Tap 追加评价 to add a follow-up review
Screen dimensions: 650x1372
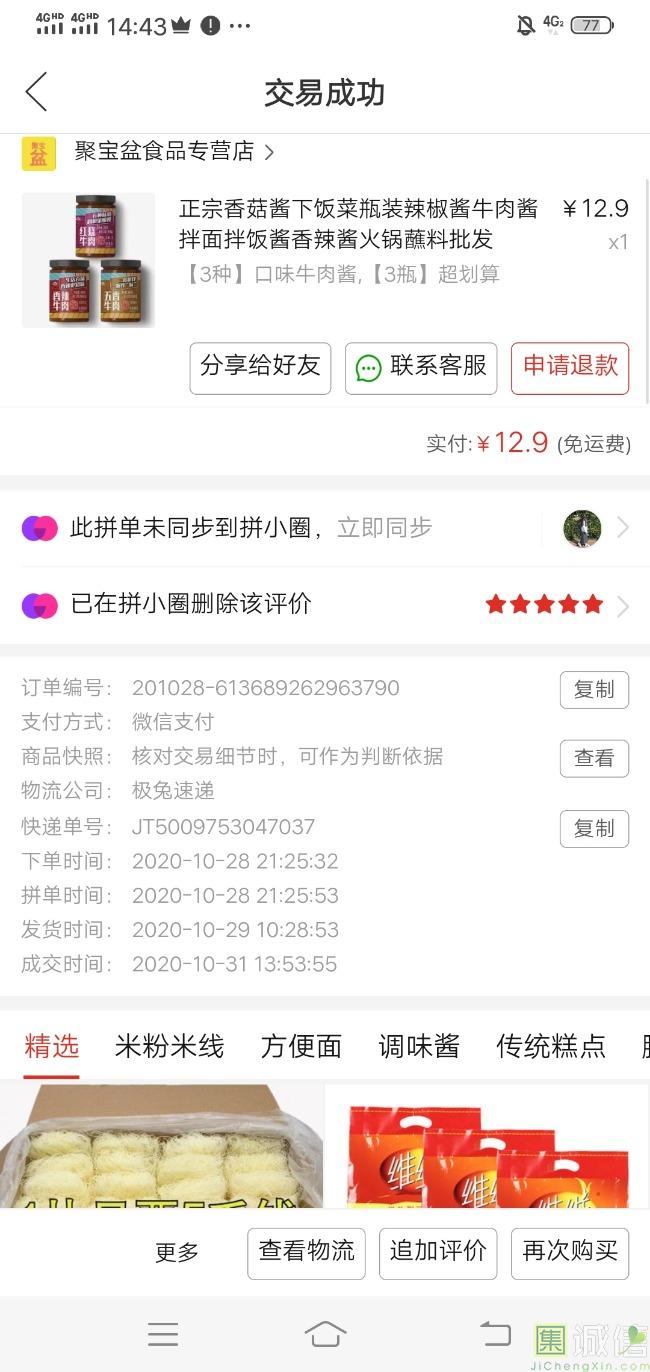[x=438, y=1252]
